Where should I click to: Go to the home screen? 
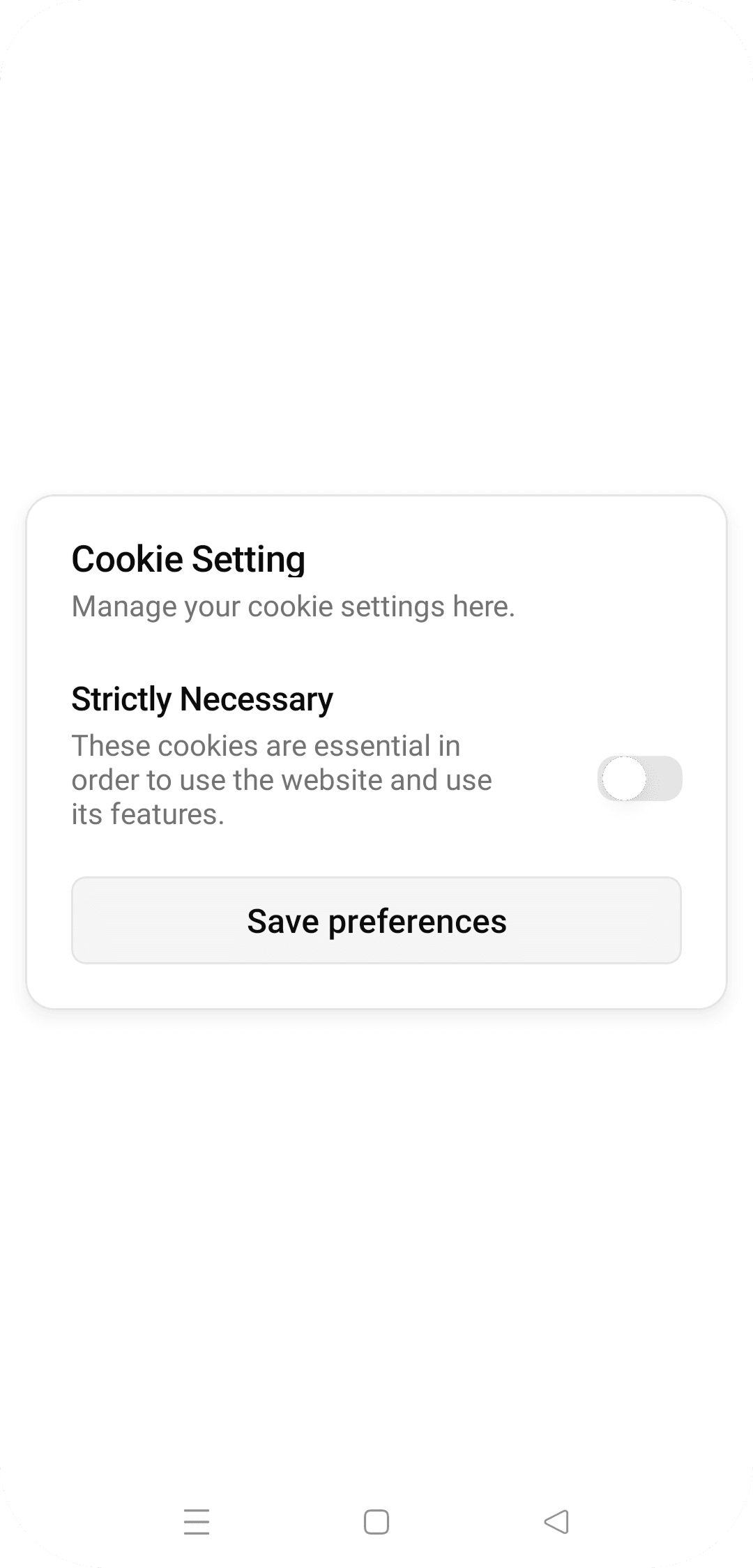point(376,1521)
